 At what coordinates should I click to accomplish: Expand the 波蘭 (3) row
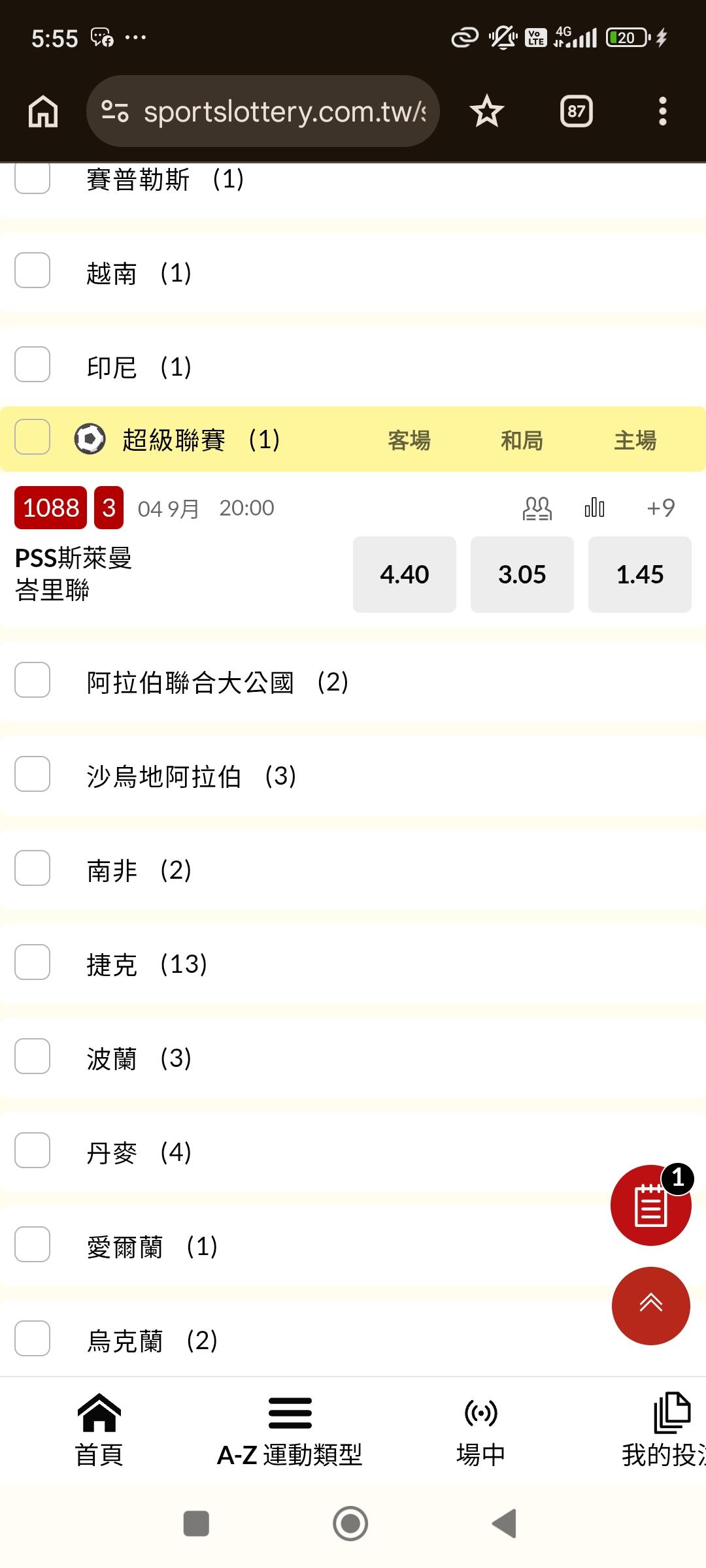(x=353, y=1057)
